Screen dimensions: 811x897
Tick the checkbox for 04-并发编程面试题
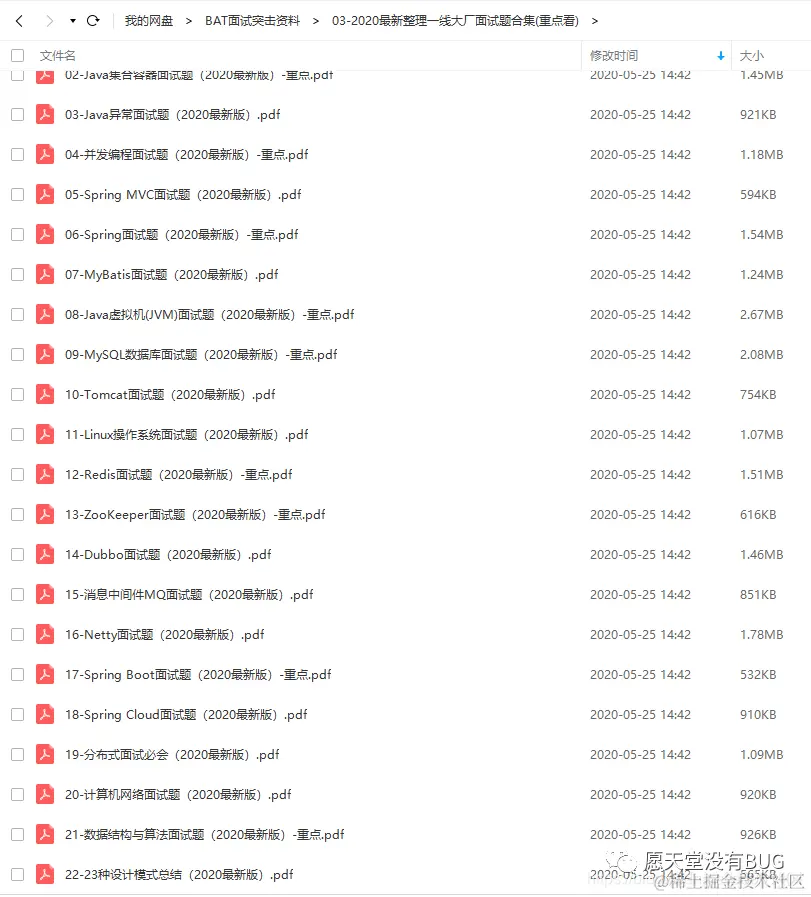tap(17, 155)
